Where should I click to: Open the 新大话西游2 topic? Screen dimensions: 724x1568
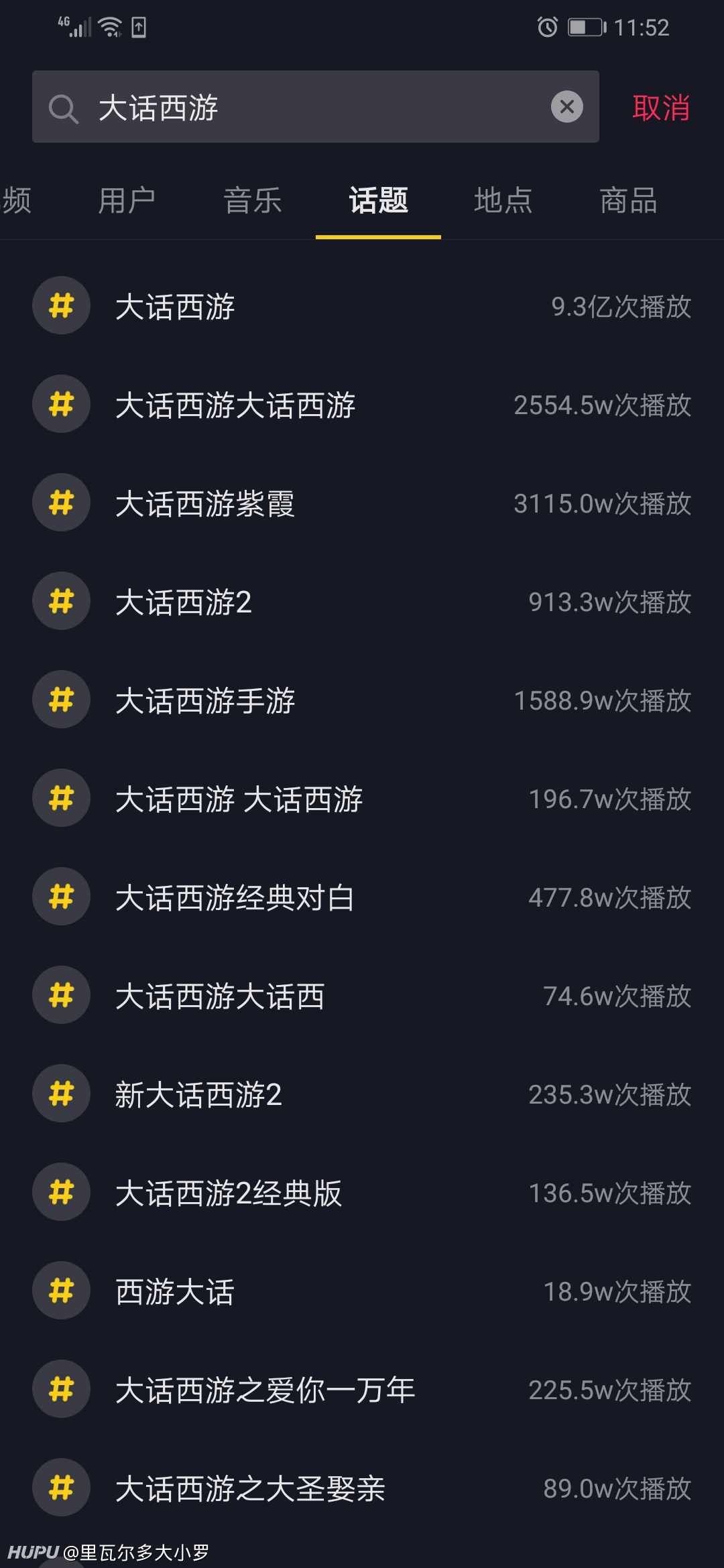(x=362, y=1094)
